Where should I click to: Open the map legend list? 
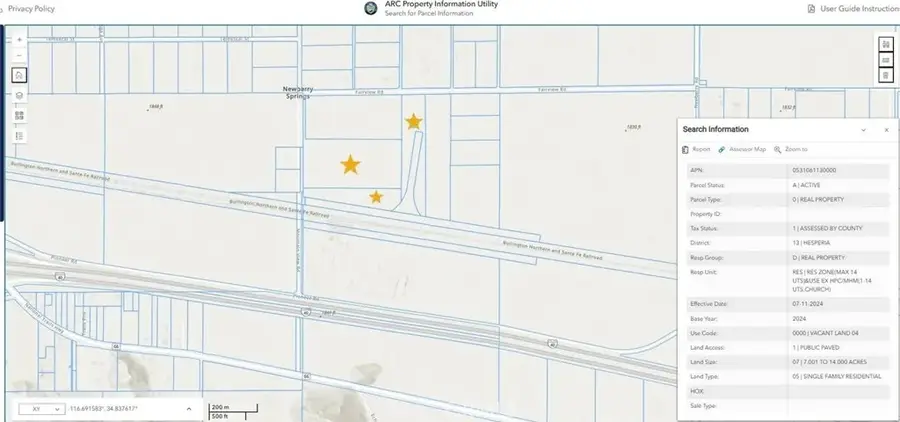point(19,135)
